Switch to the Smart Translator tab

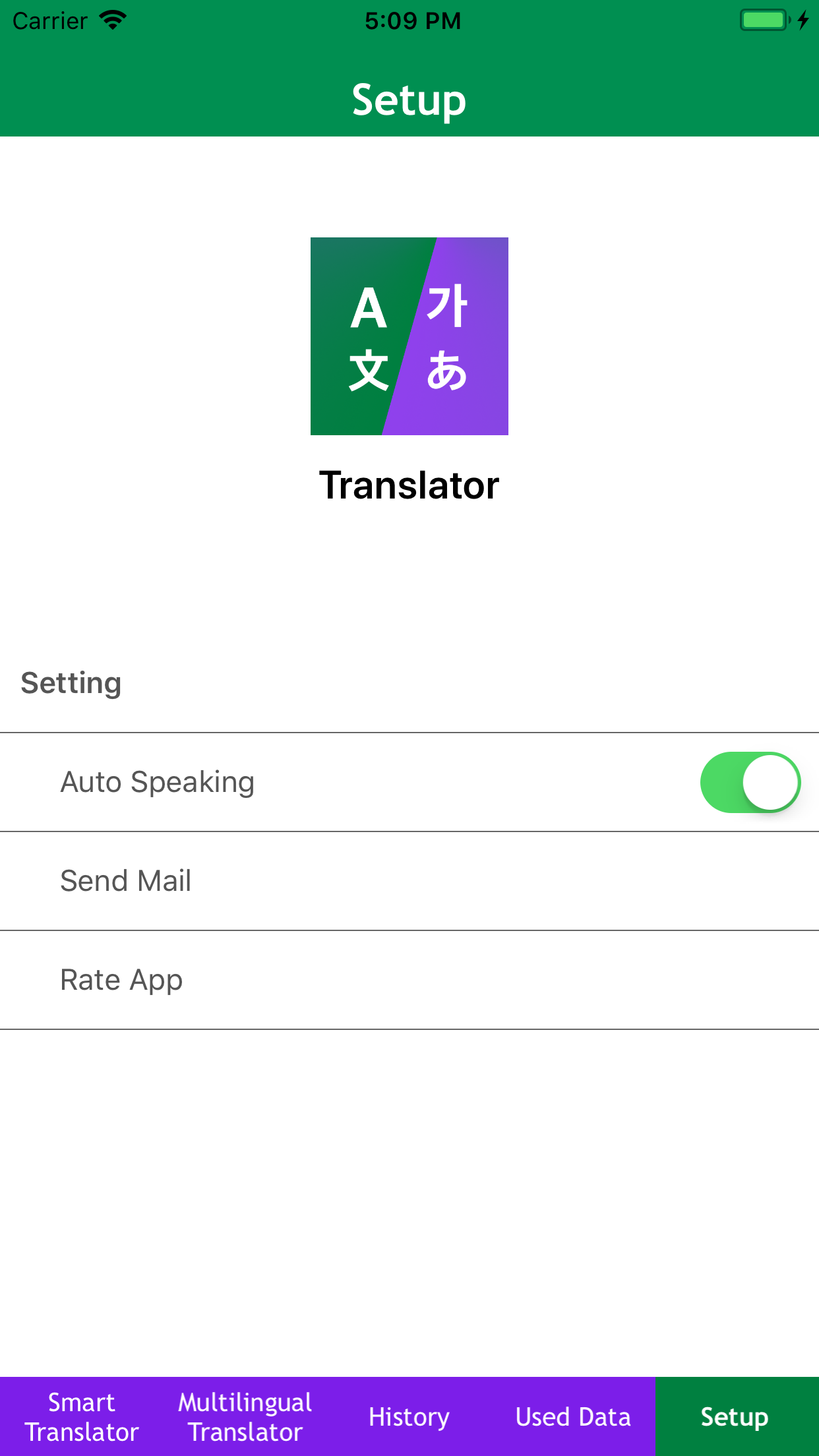click(82, 1416)
